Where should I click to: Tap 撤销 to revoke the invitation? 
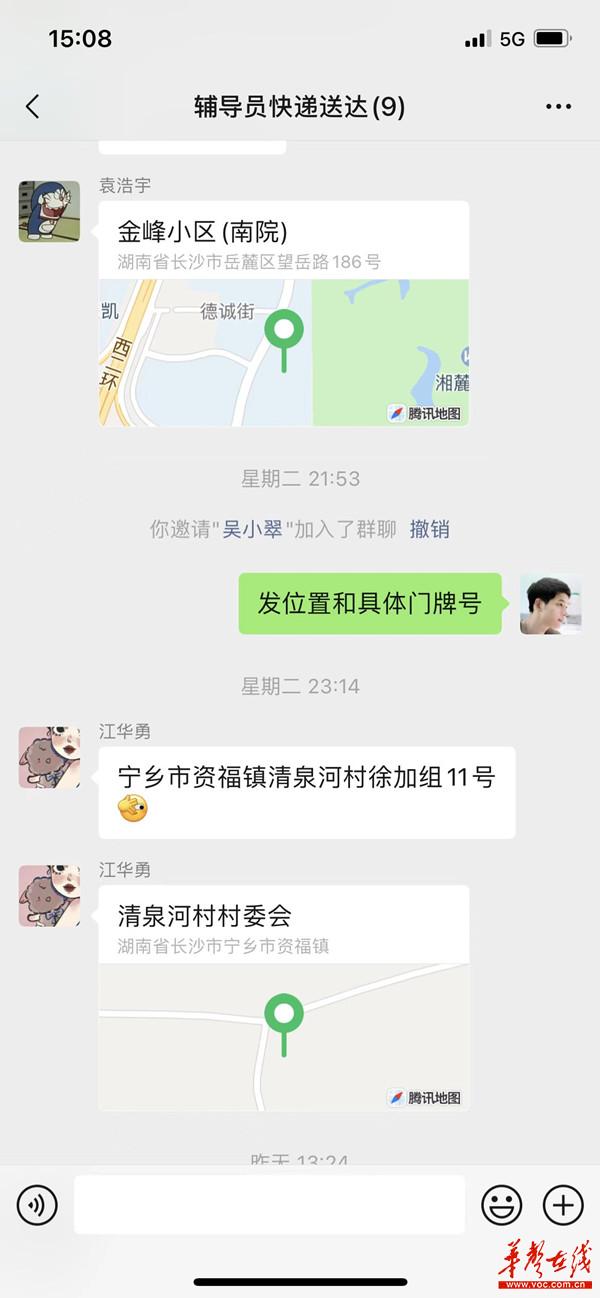(429, 530)
